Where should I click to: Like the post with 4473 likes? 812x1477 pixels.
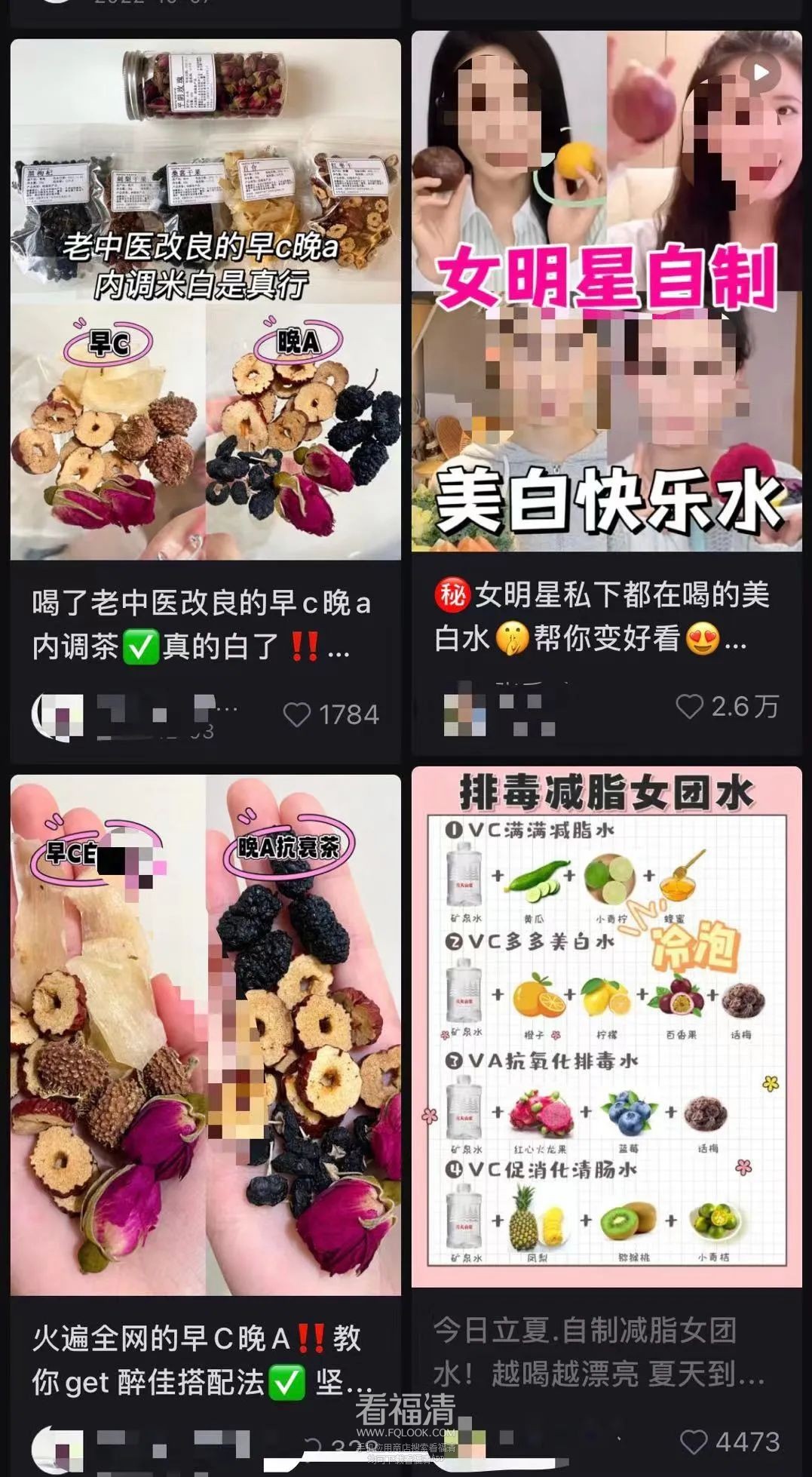(693, 1442)
